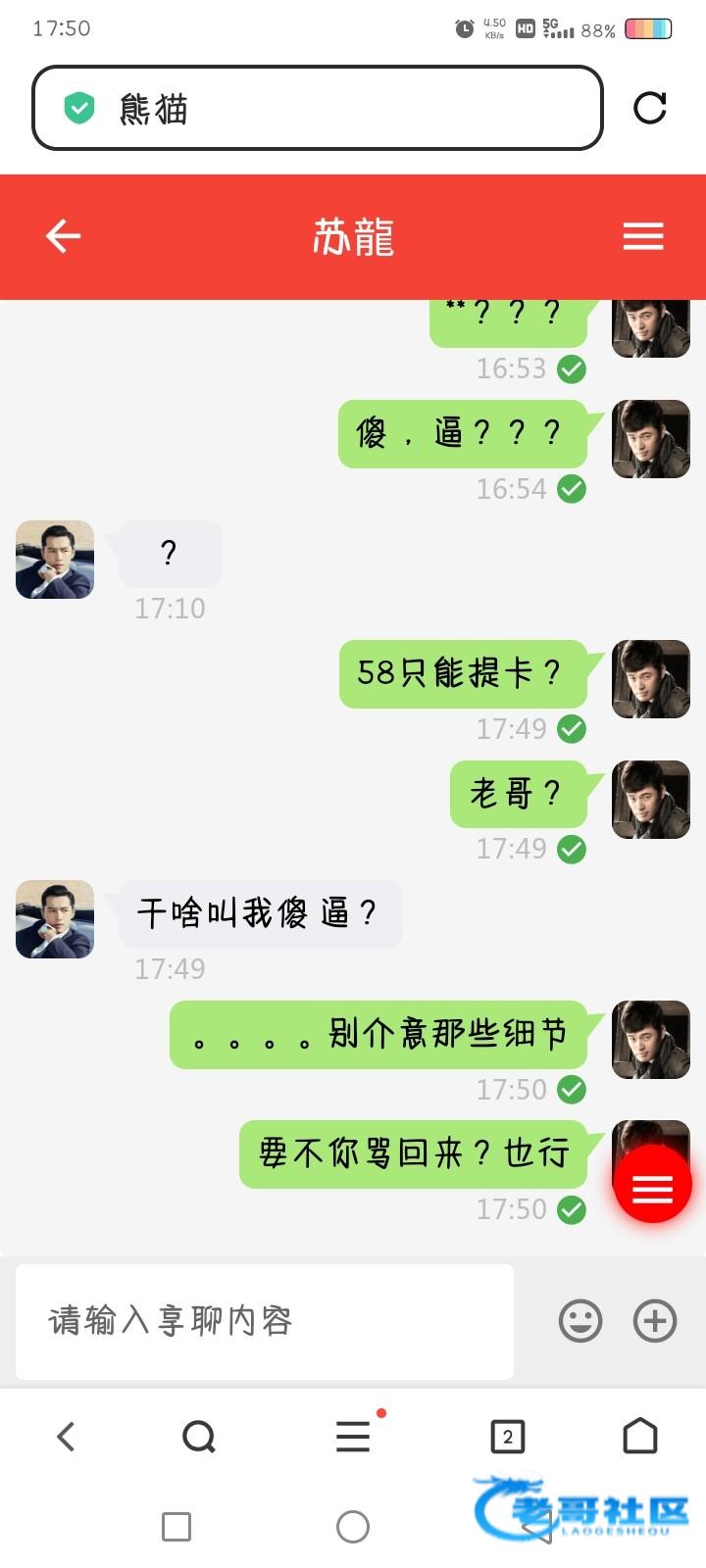
Task: Open recent apps with the square button
Action: pos(176,1526)
